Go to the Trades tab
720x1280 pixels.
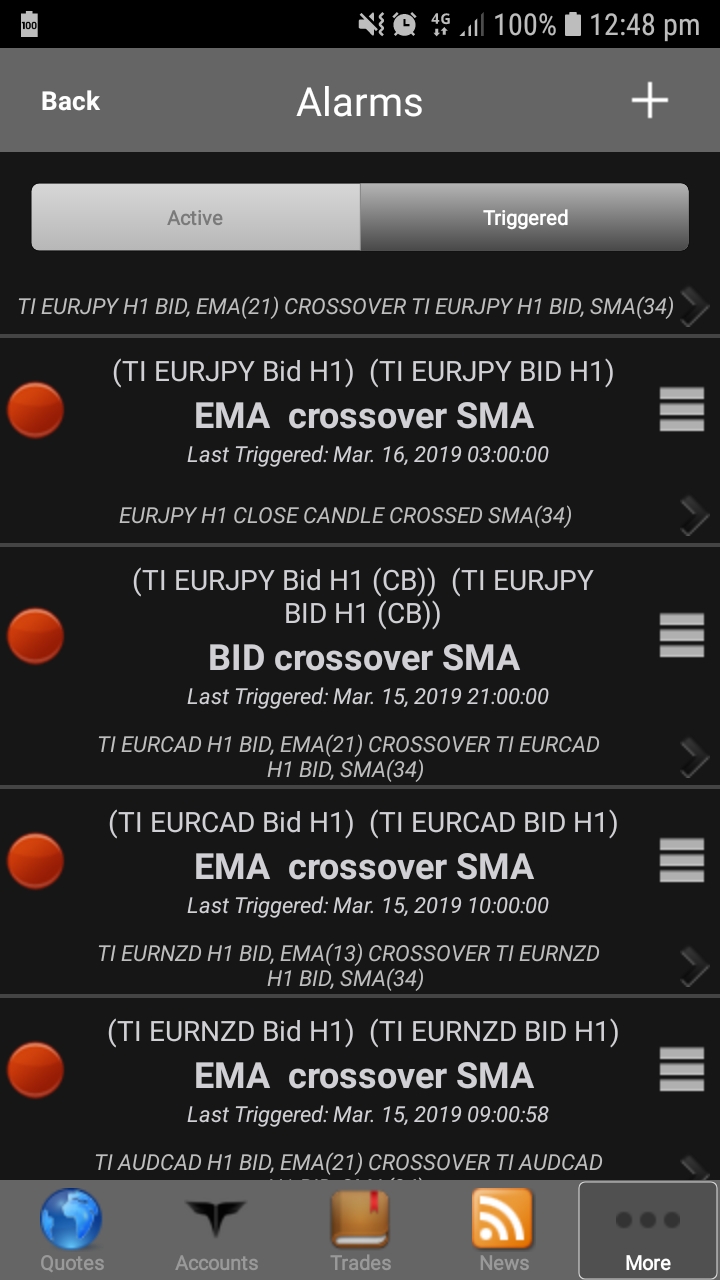coord(360,1231)
